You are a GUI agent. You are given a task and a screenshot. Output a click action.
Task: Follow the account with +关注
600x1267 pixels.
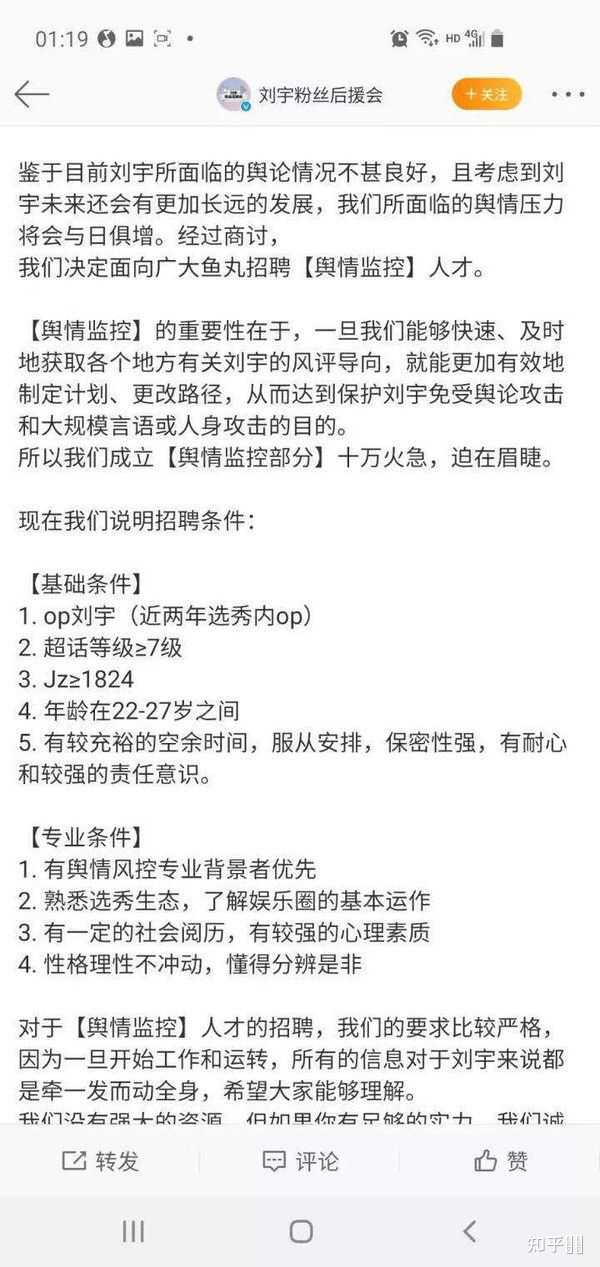[486, 95]
